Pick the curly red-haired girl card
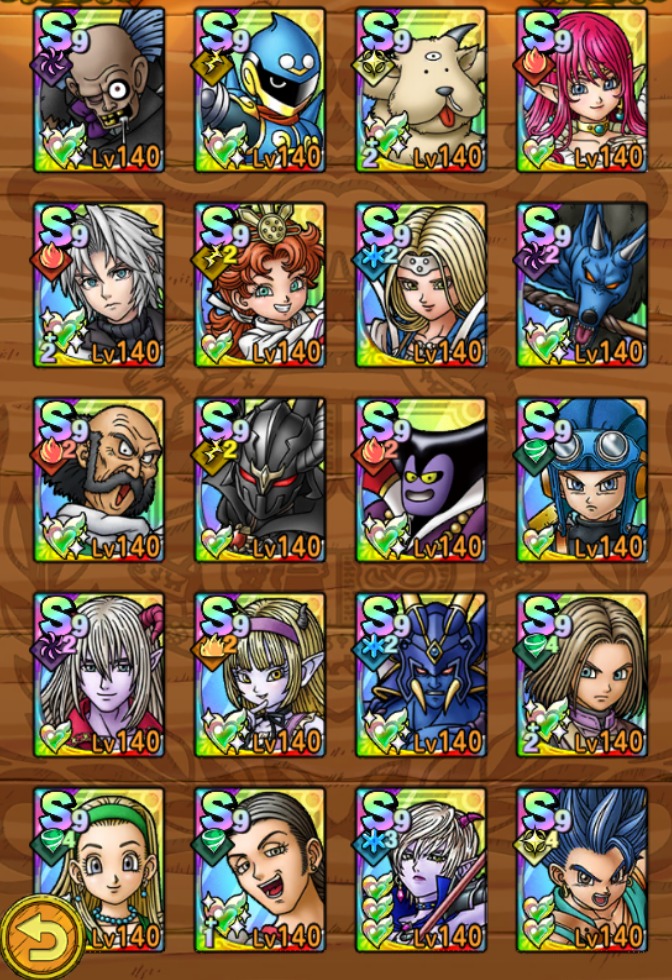The image size is (672, 980). (260, 285)
